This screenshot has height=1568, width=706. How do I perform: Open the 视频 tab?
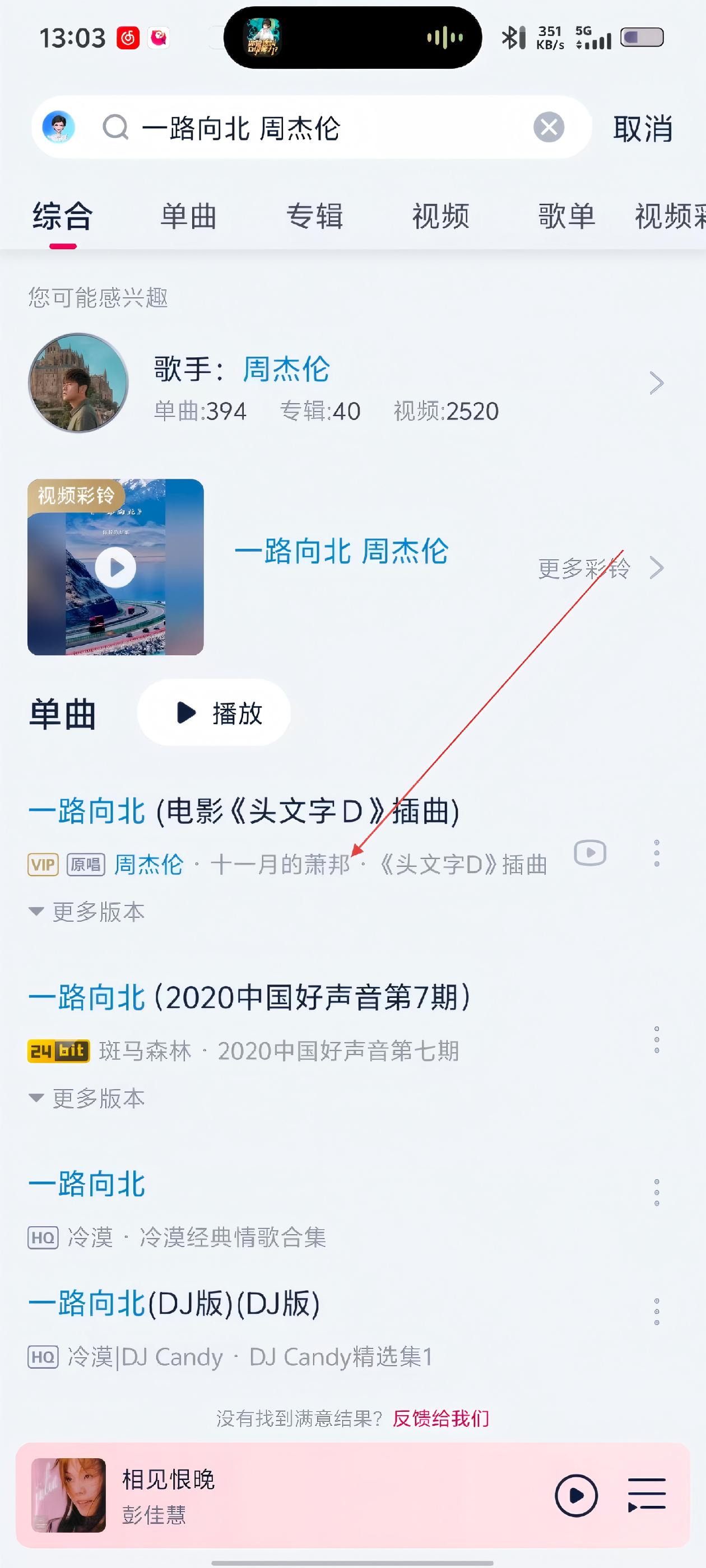click(x=440, y=217)
